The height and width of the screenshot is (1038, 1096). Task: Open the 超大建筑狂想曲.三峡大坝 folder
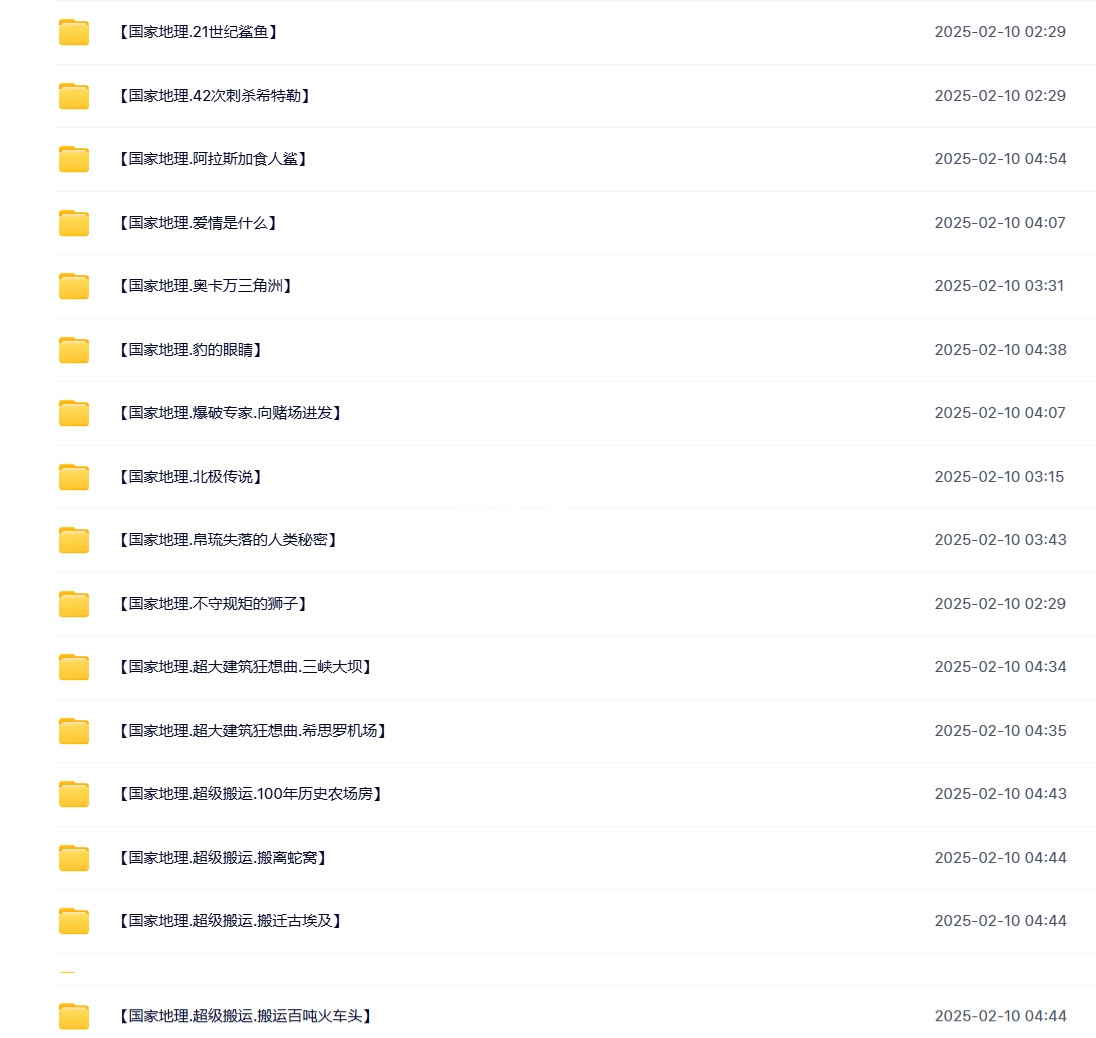[245, 667]
